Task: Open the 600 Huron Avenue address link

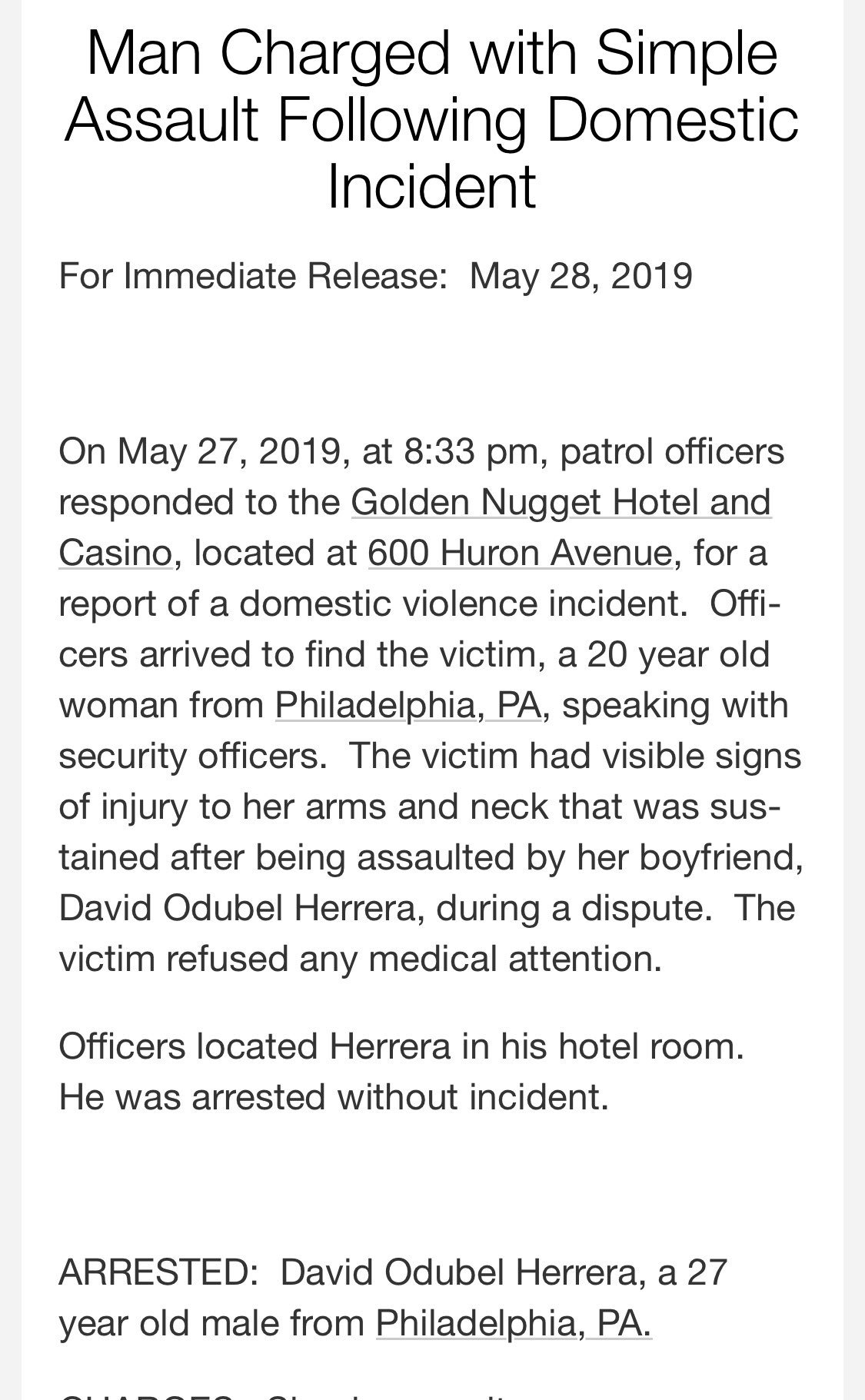Action: pyautogui.click(x=521, y=554)
